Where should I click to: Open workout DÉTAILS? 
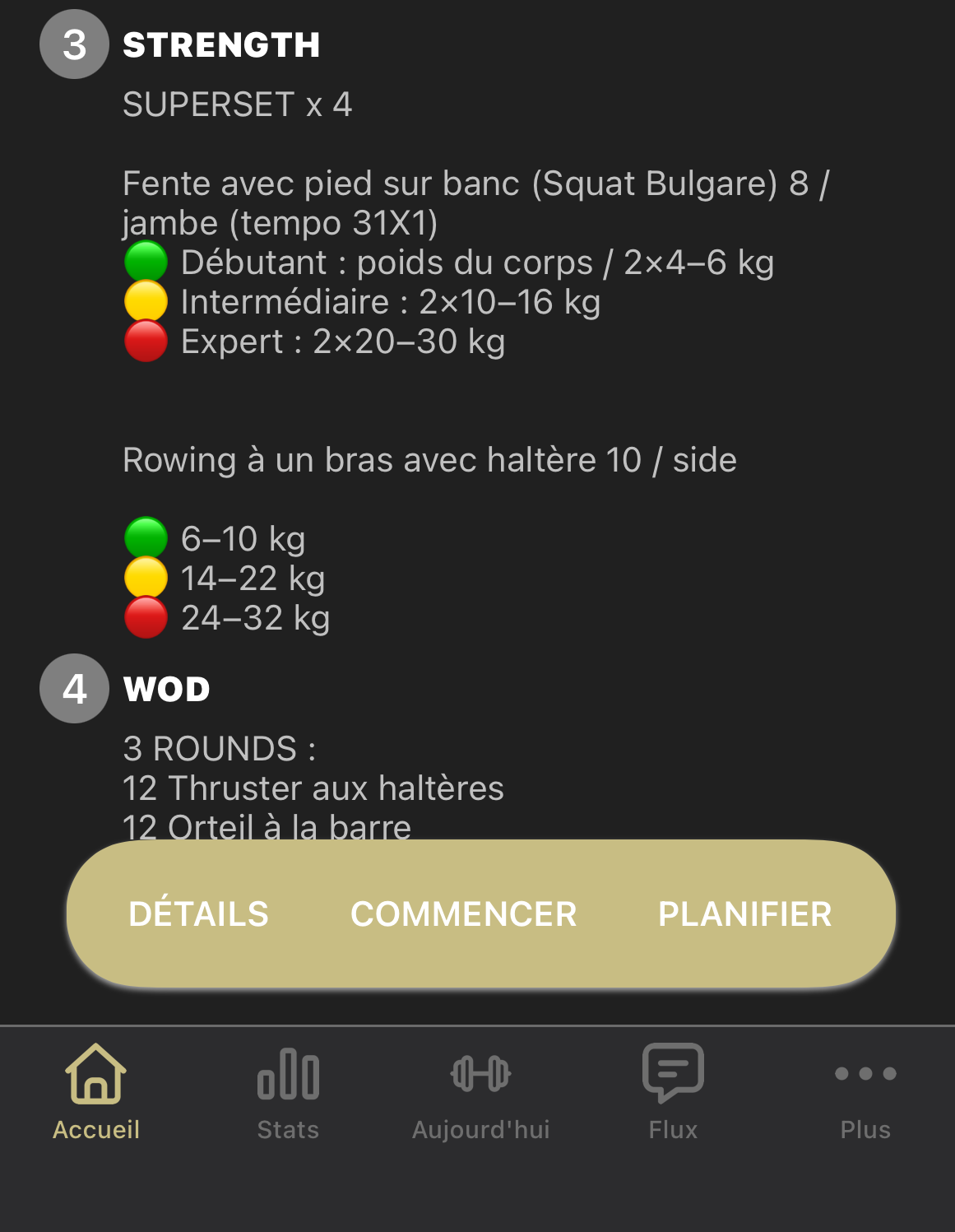click(x=198, y=914)
